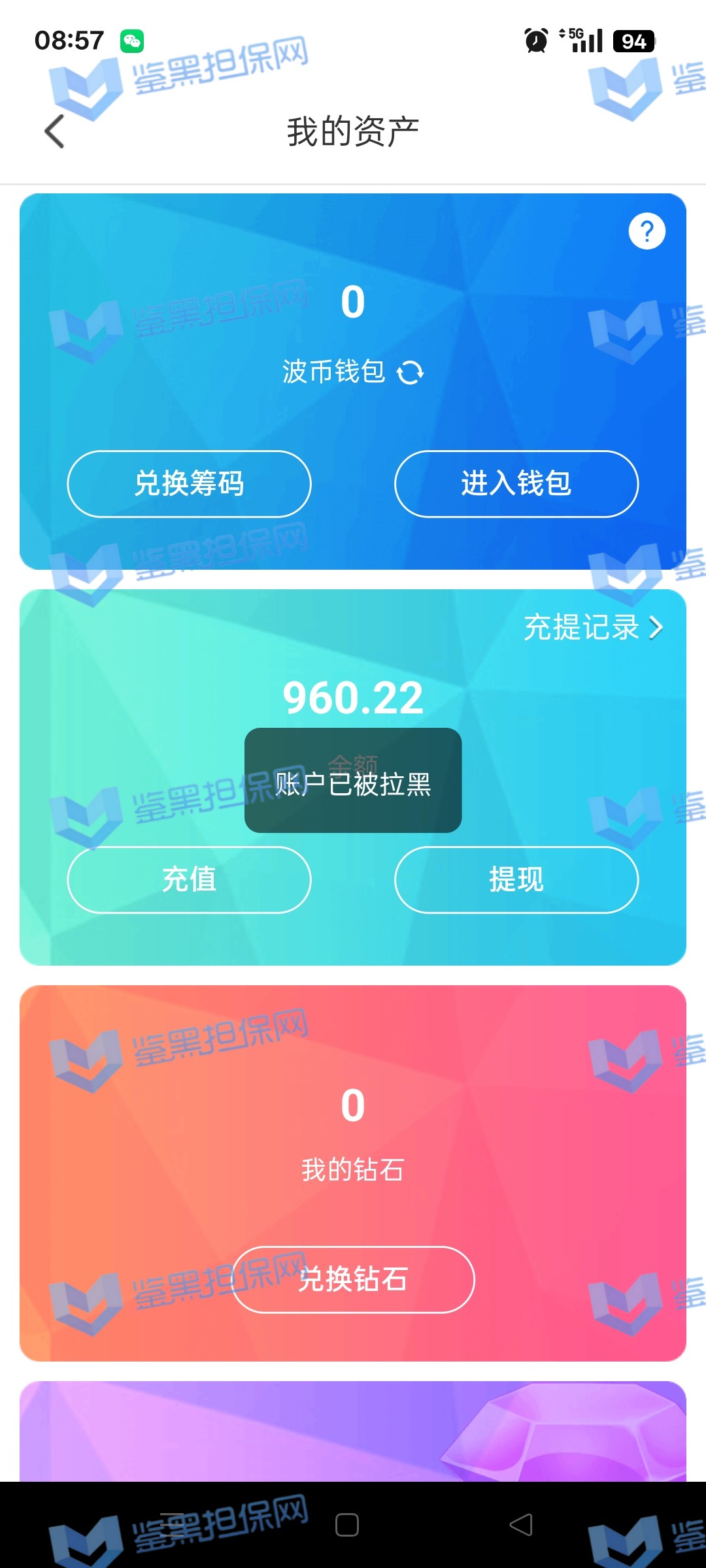The image size is (706, 1568).
Task: Tap 提现 to withdraw
Action: click(x=516, y=879)
